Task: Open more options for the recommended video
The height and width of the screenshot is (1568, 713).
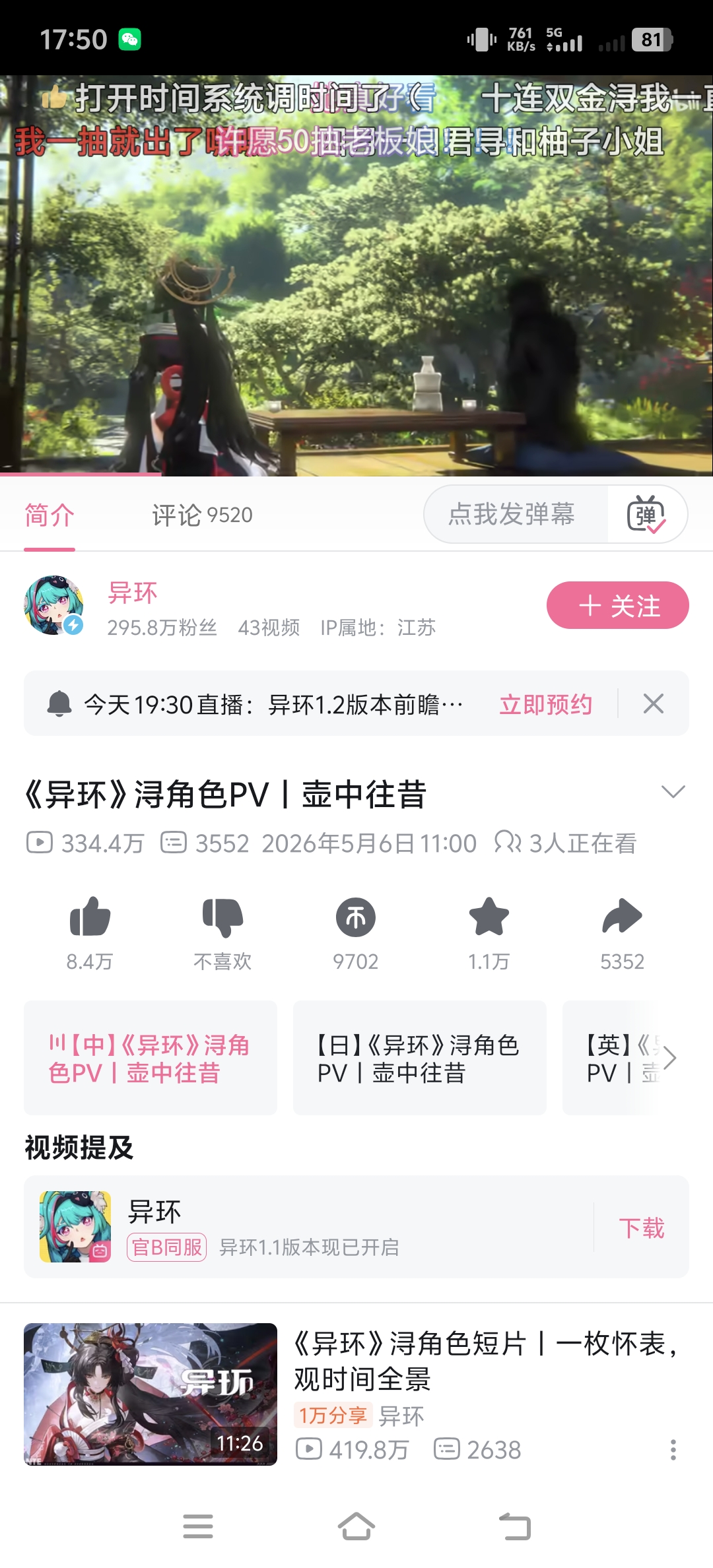Action: [673, 1450]
